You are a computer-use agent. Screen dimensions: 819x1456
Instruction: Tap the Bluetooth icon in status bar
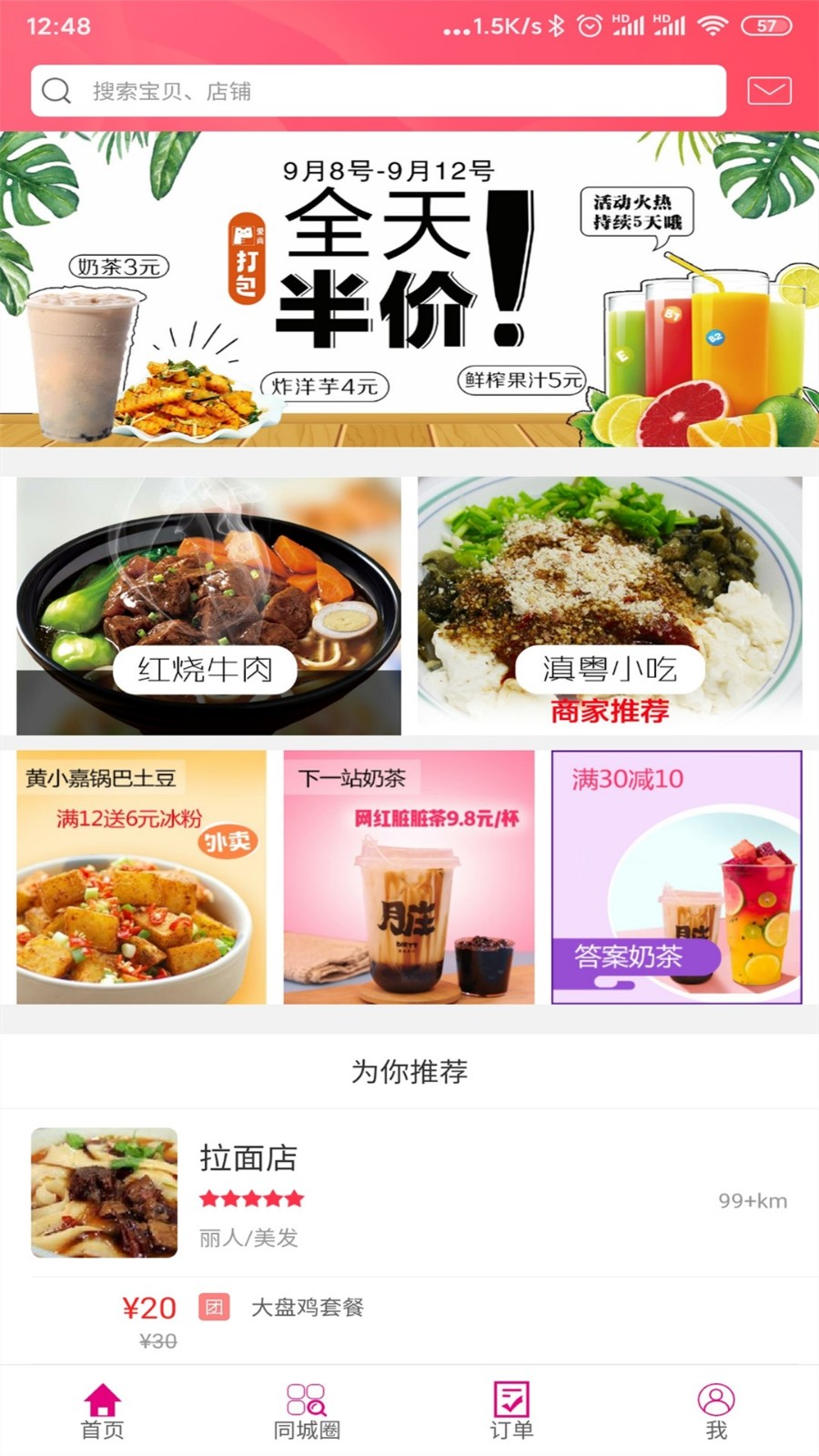pyautogui.click(x=555, y=27)
